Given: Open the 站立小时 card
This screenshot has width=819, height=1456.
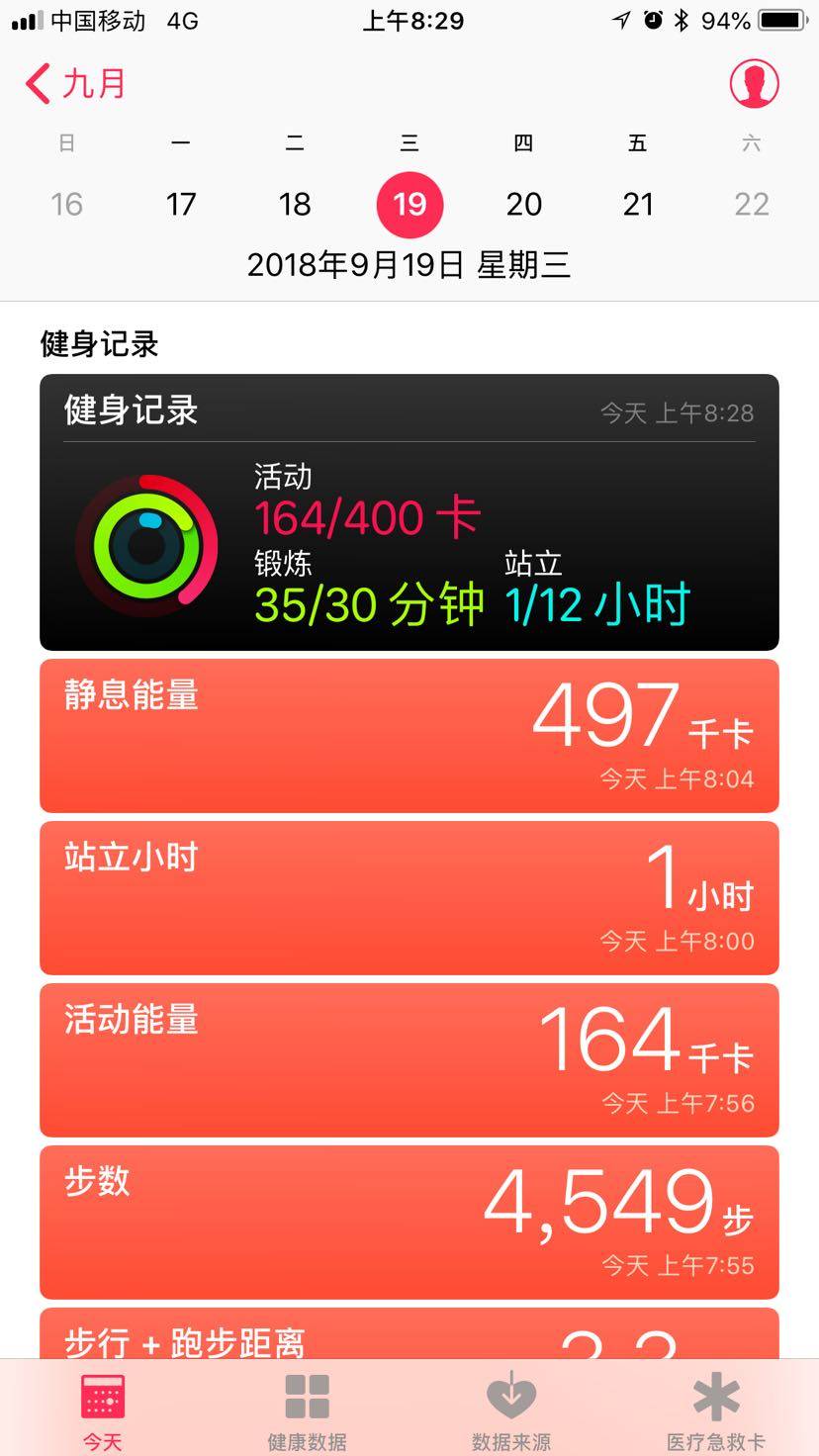Looking at the screenshot, I should pos(409,897).
